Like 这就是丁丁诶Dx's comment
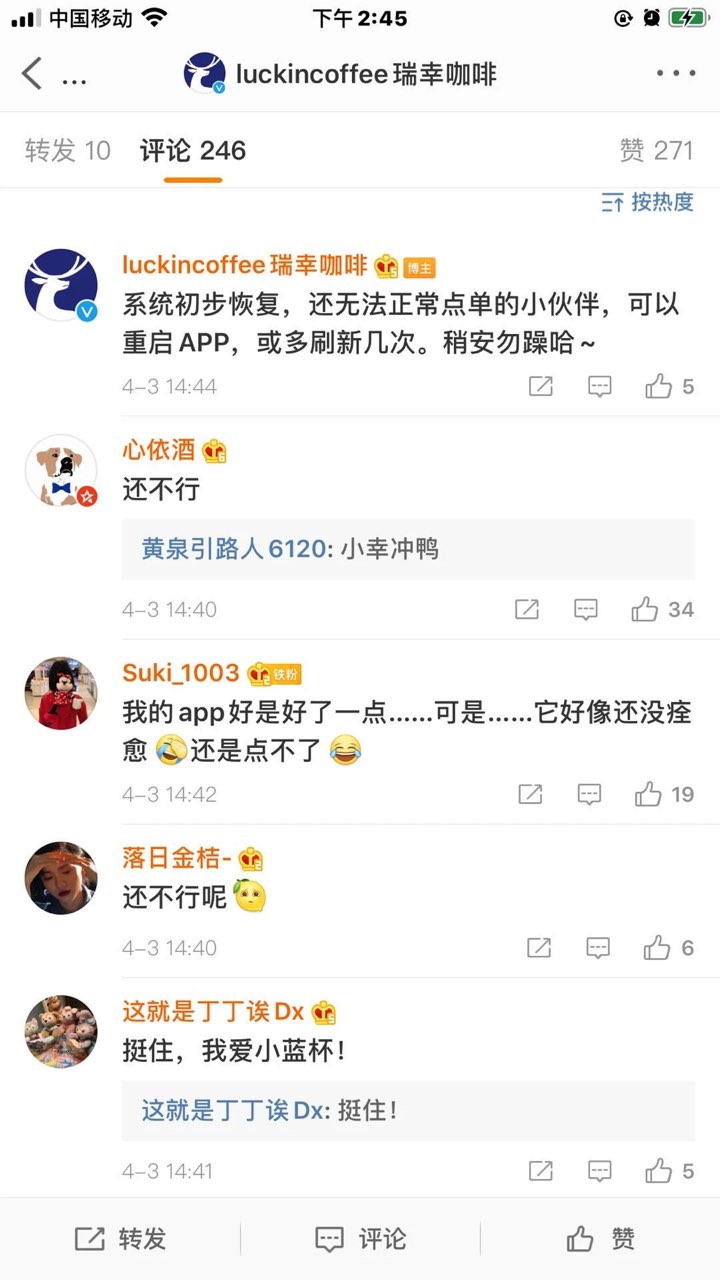 tap(669, 1171)
